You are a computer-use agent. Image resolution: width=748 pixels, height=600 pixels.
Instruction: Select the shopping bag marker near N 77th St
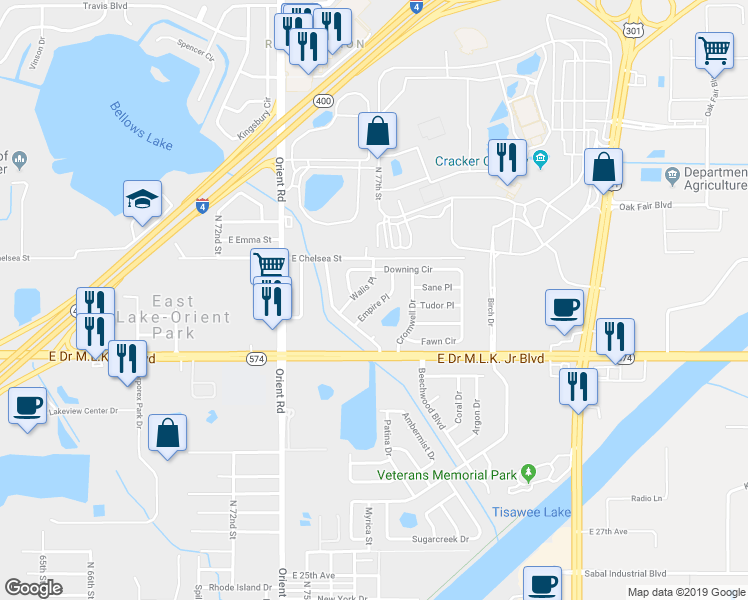click(378, 131)
